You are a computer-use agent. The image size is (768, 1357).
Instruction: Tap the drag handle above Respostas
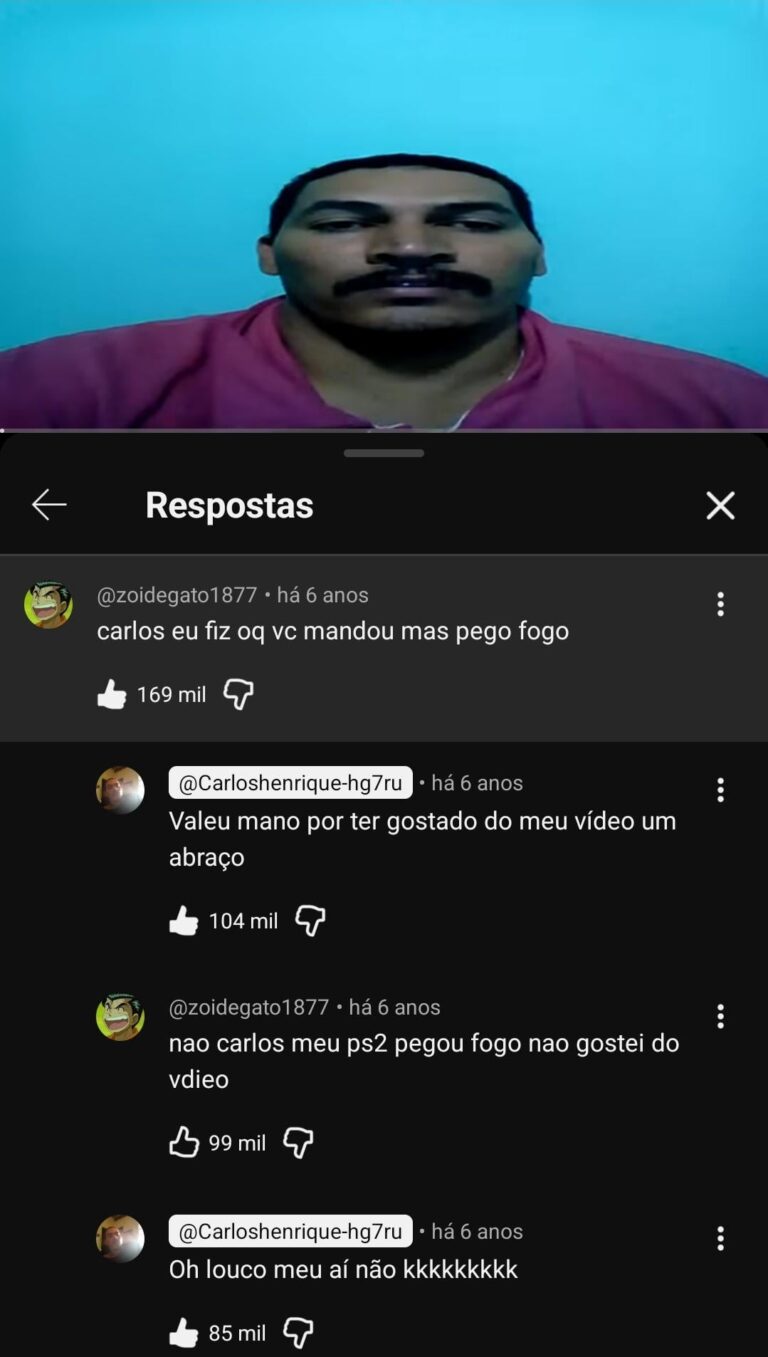tap(384, 453)
